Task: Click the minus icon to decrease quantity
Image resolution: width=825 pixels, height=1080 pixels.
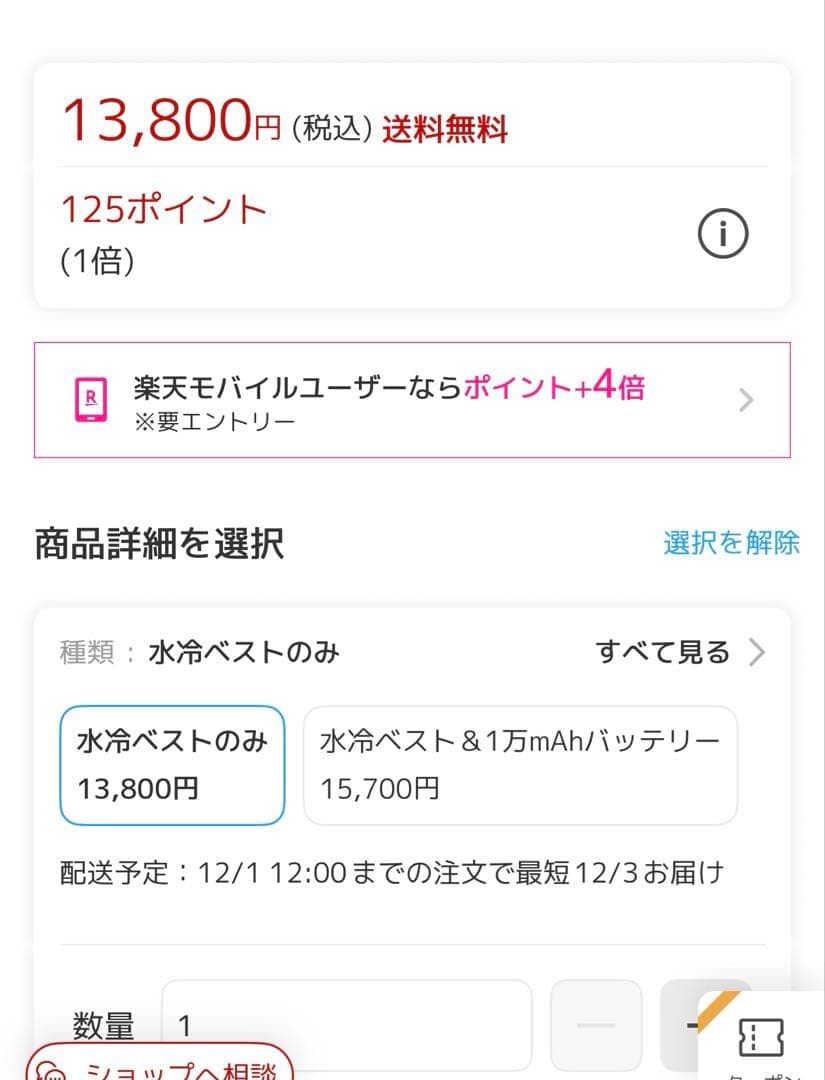Action: 595,1025
